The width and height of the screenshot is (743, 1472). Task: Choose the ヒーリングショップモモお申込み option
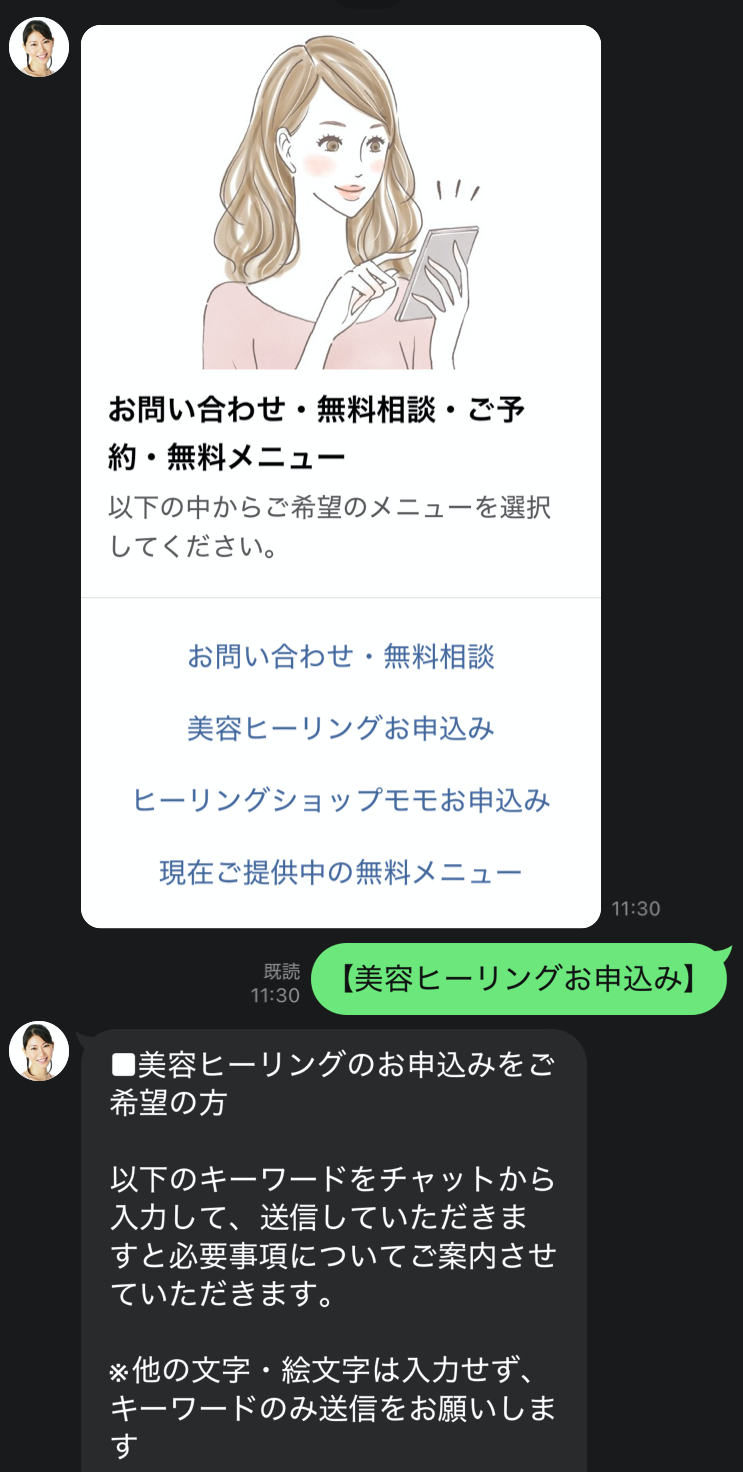click(341, 801)
